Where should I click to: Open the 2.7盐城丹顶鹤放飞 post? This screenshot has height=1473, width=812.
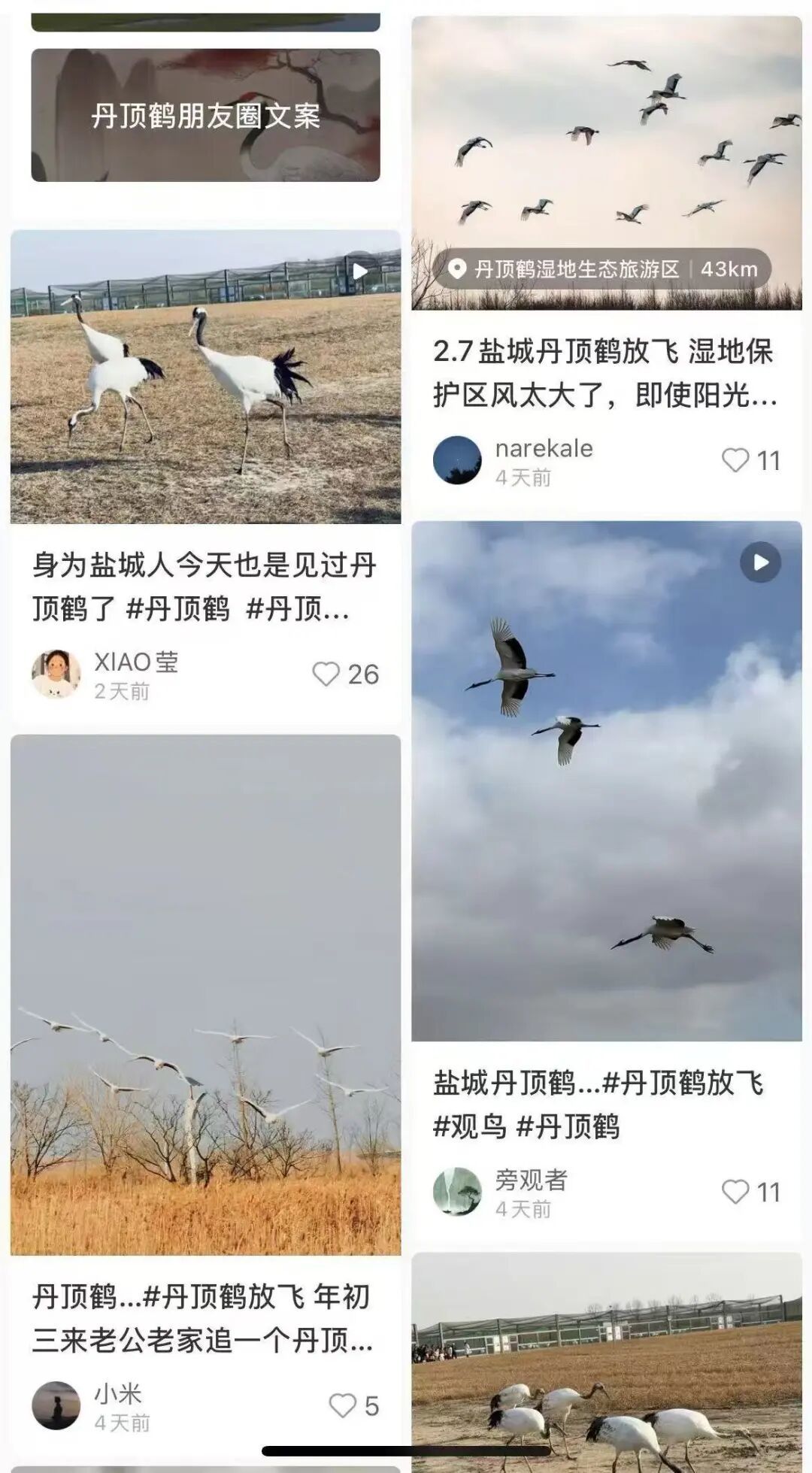point(604,373)
